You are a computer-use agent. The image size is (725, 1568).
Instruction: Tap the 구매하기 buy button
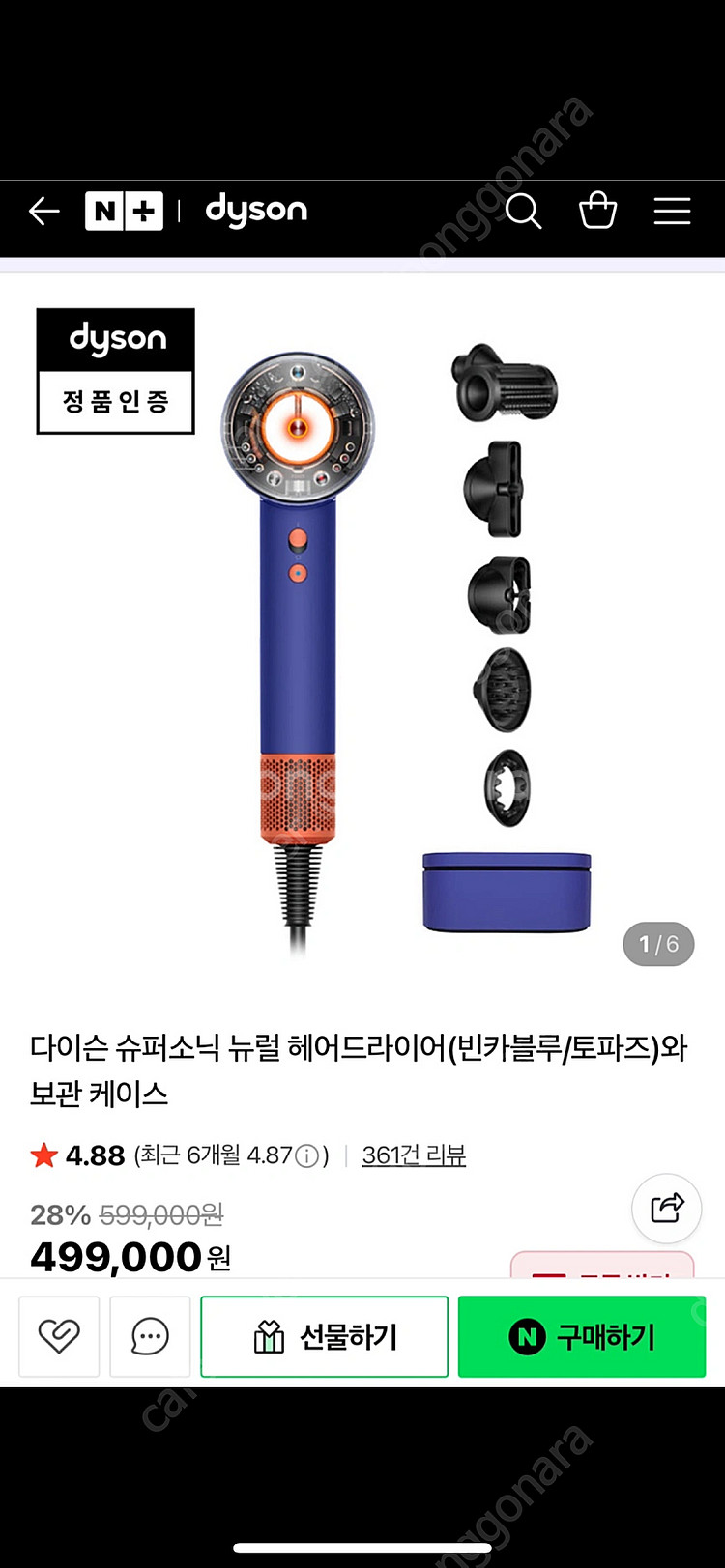click(582, 1337)
